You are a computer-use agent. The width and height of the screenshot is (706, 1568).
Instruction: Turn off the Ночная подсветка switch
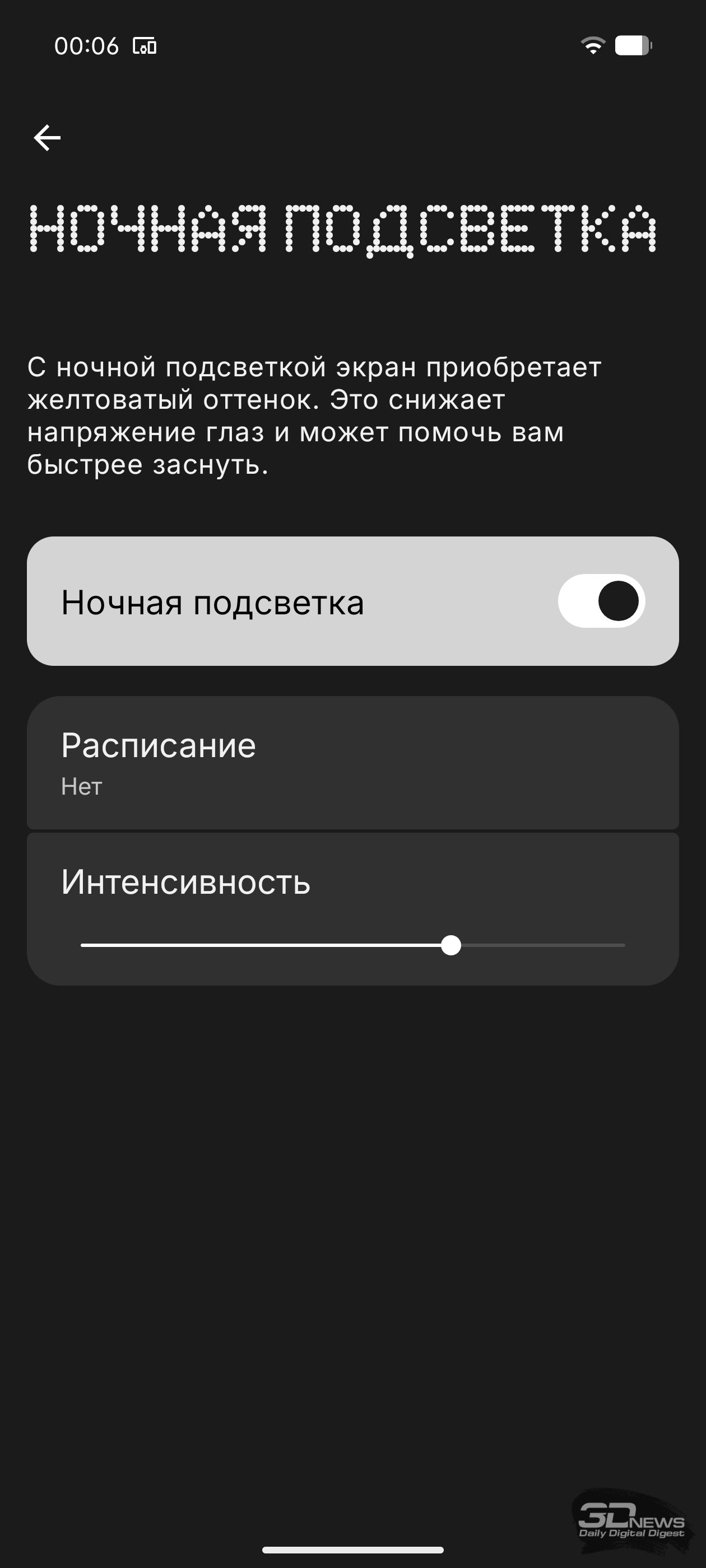tap(601, 601)
